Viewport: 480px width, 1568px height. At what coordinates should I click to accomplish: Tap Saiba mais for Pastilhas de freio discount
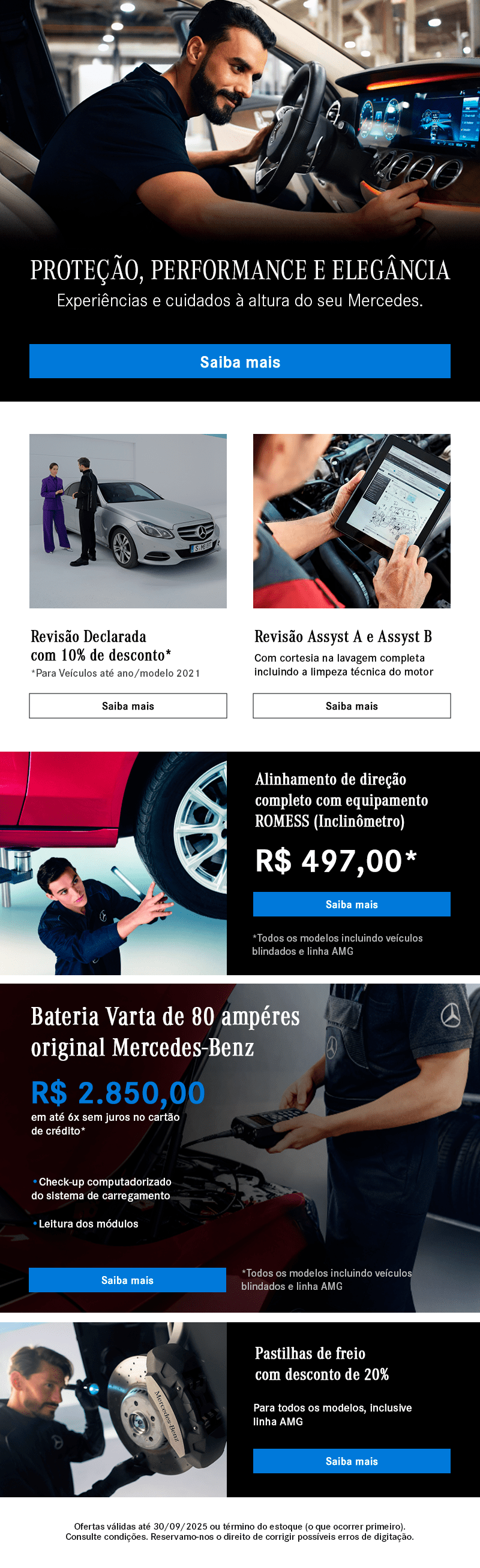(352, 1461)
